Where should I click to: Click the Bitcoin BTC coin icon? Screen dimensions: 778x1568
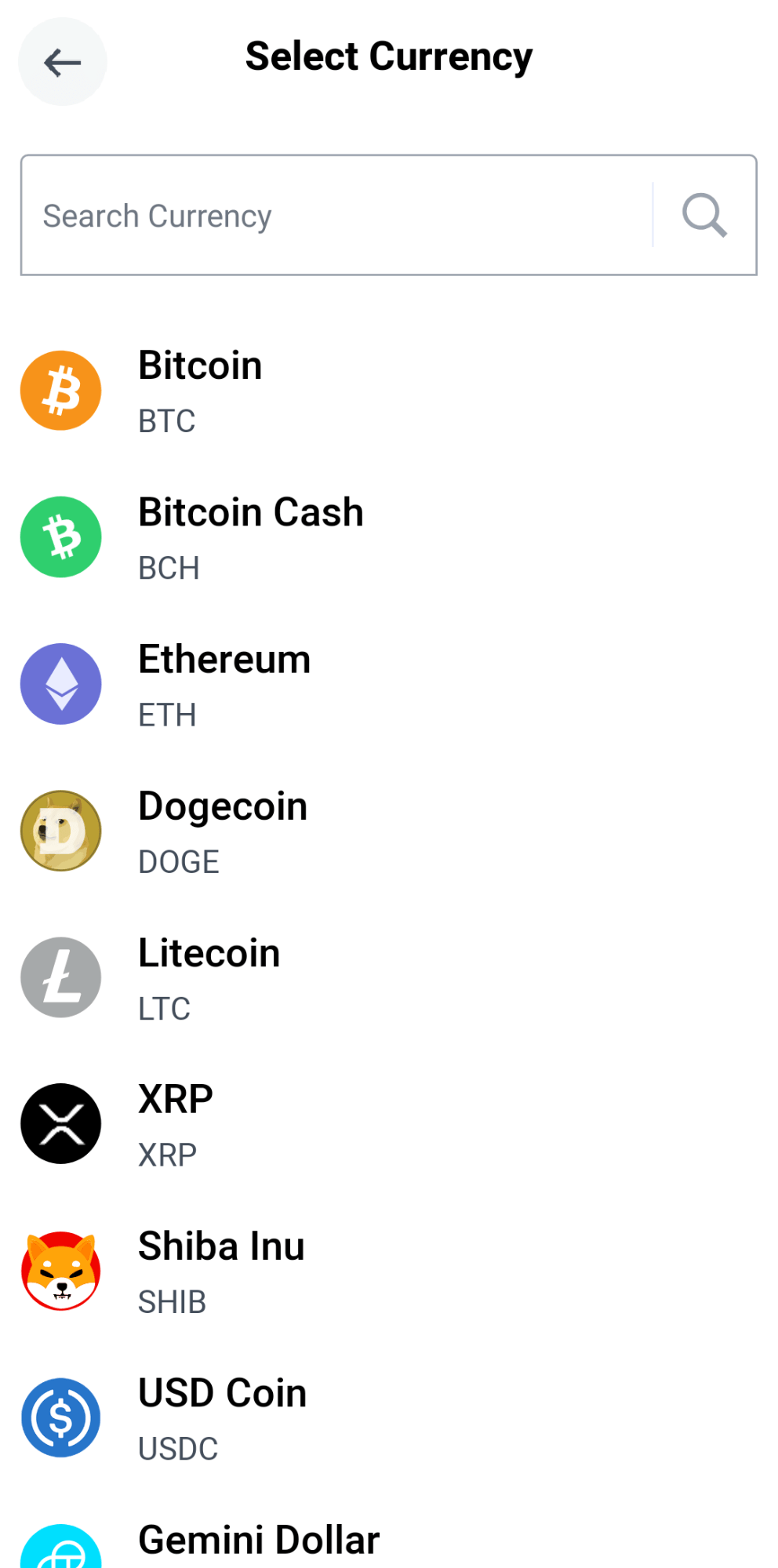click(61, 390)
